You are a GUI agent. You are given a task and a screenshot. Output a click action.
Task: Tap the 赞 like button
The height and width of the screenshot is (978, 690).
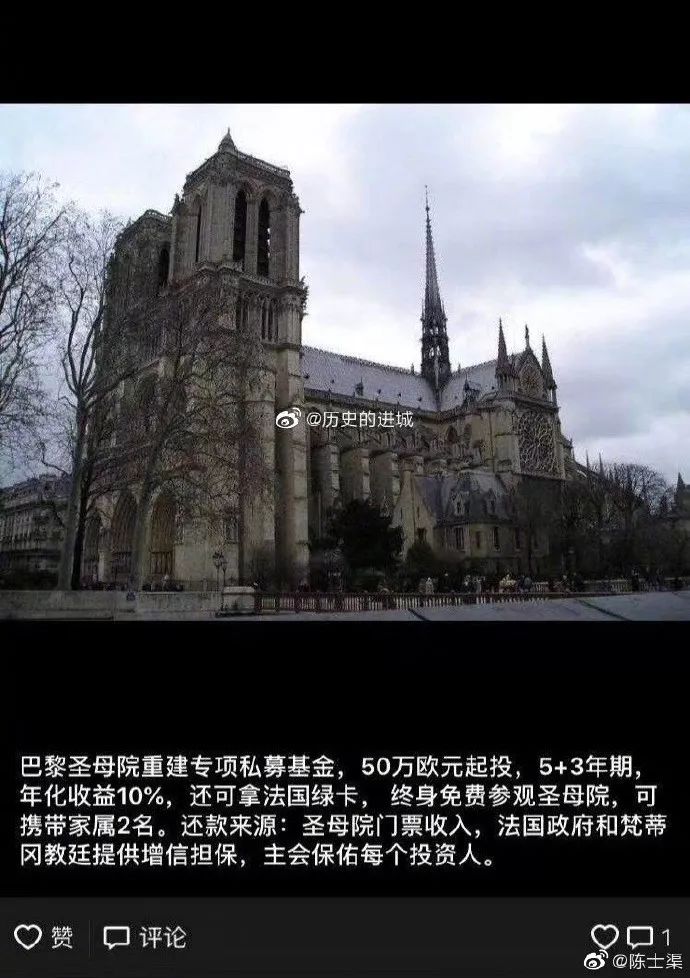[44, 937]
